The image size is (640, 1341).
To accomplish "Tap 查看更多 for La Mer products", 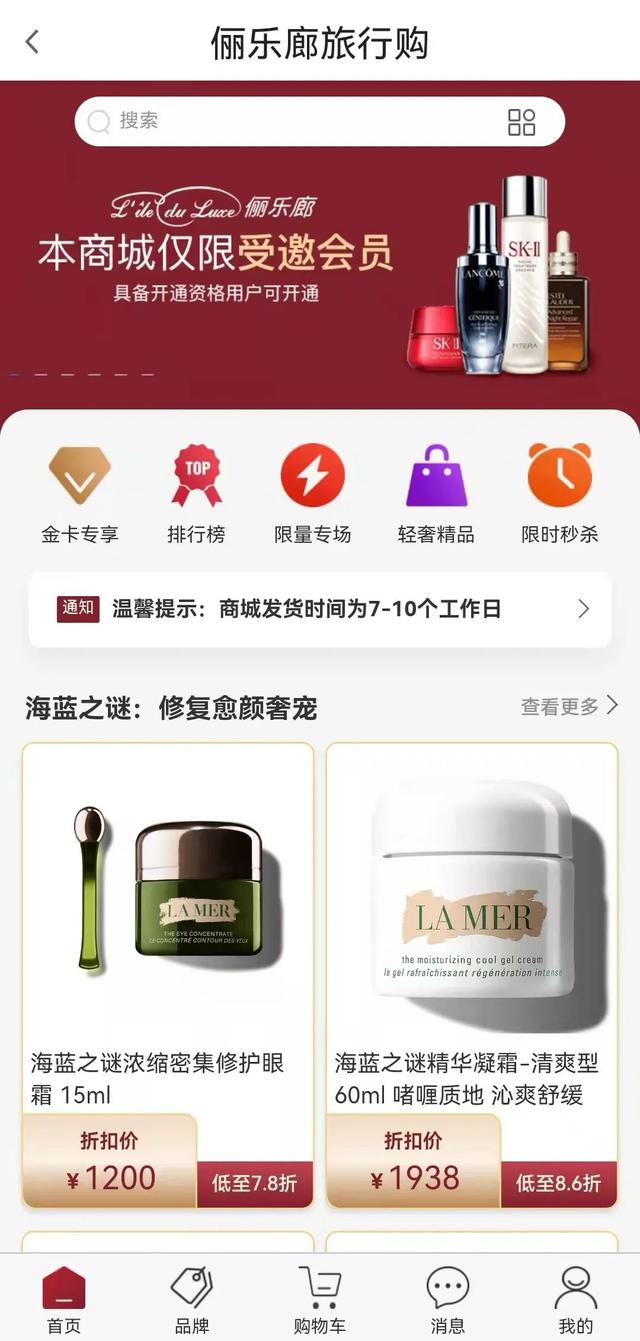I will (569, 707).
